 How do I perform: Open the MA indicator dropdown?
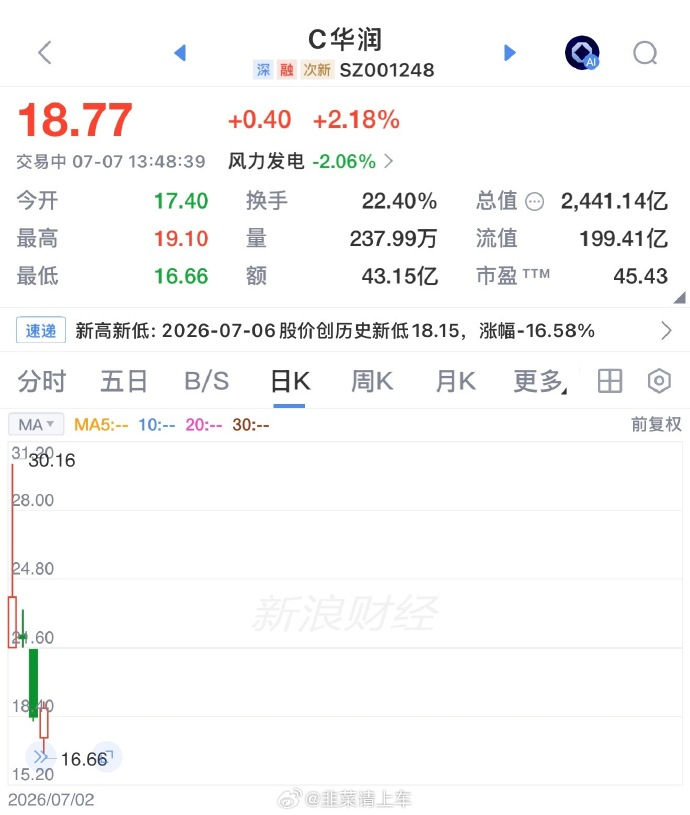pos(36,425)
